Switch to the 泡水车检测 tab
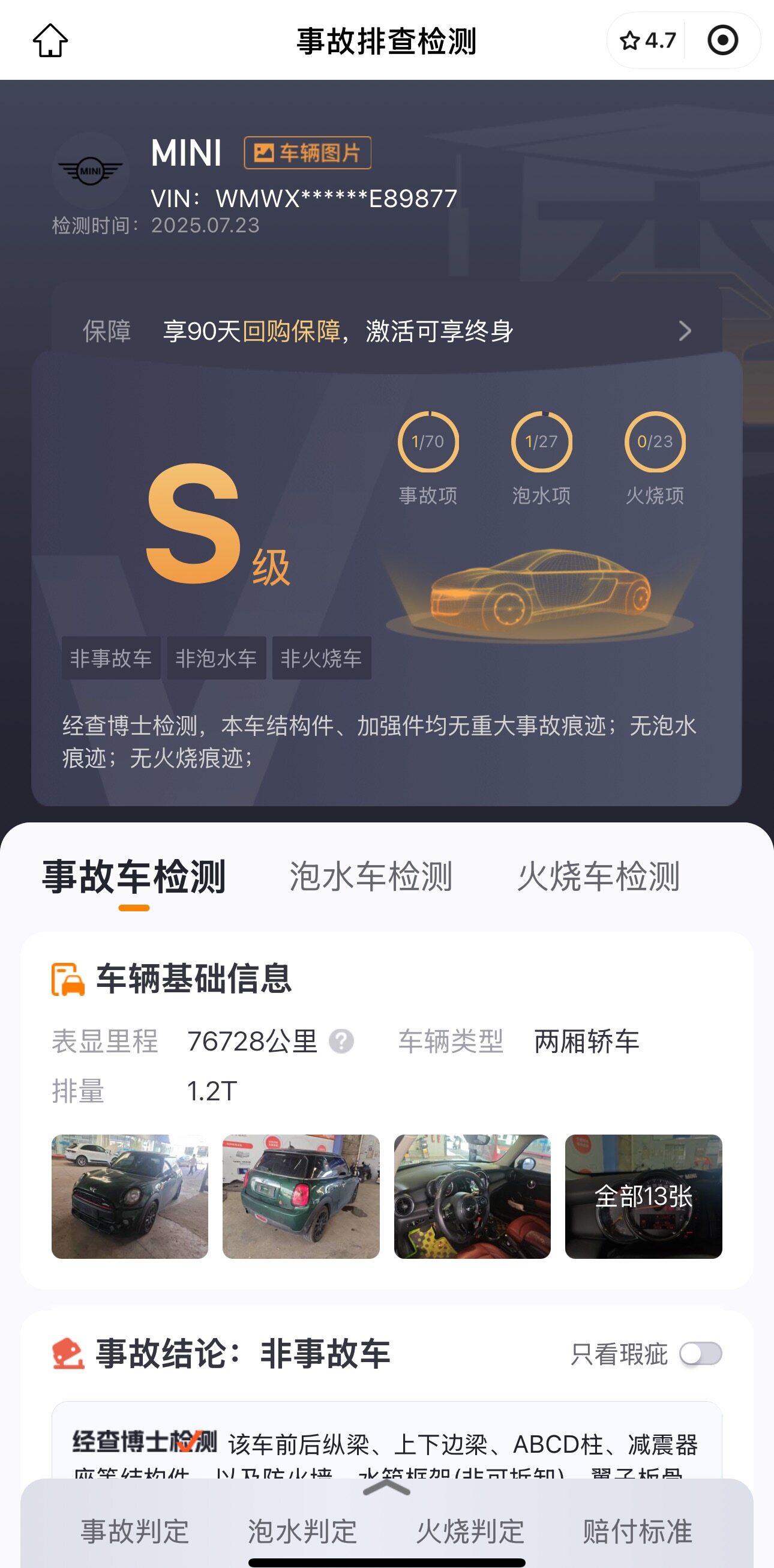 click(371, 877)
